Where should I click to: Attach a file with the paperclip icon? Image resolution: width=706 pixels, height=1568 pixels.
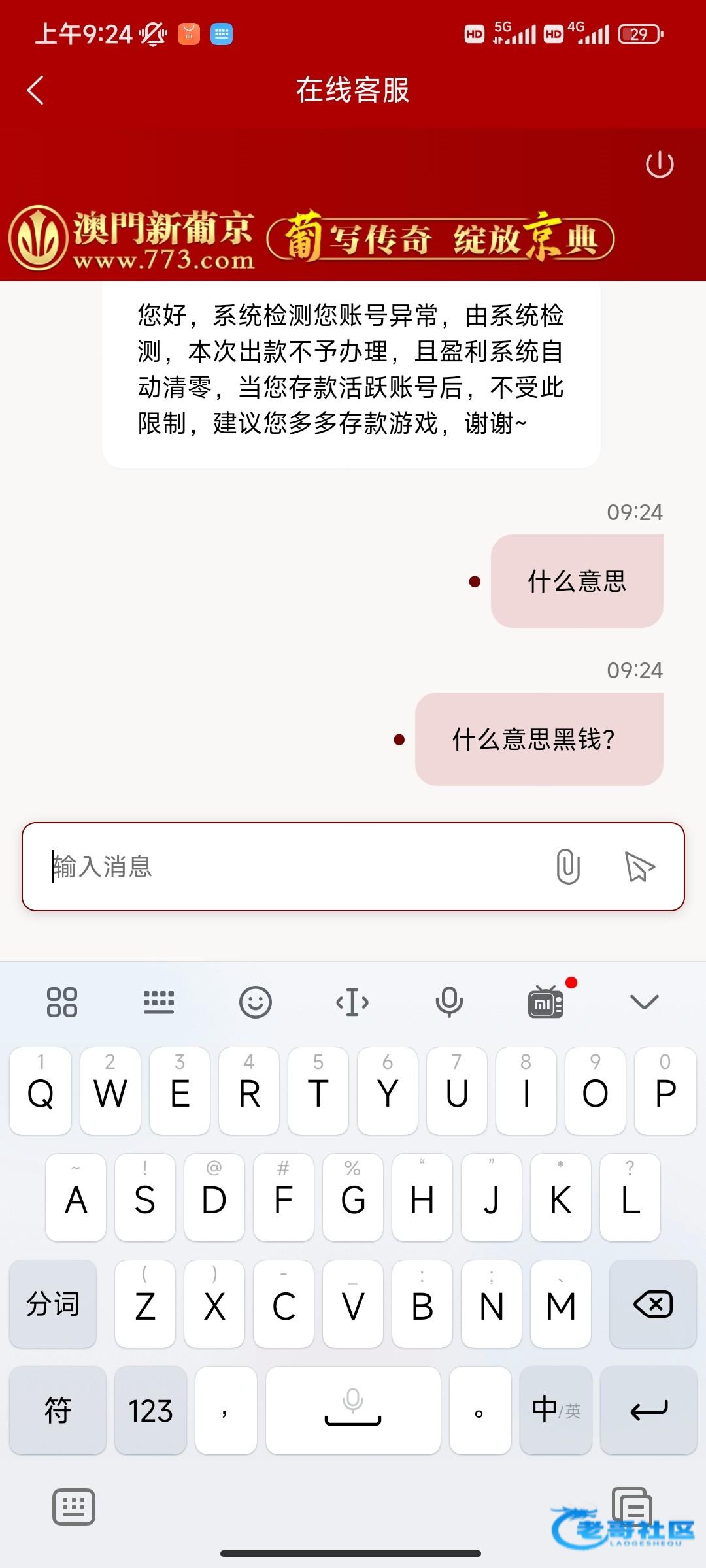pos(568,866)
